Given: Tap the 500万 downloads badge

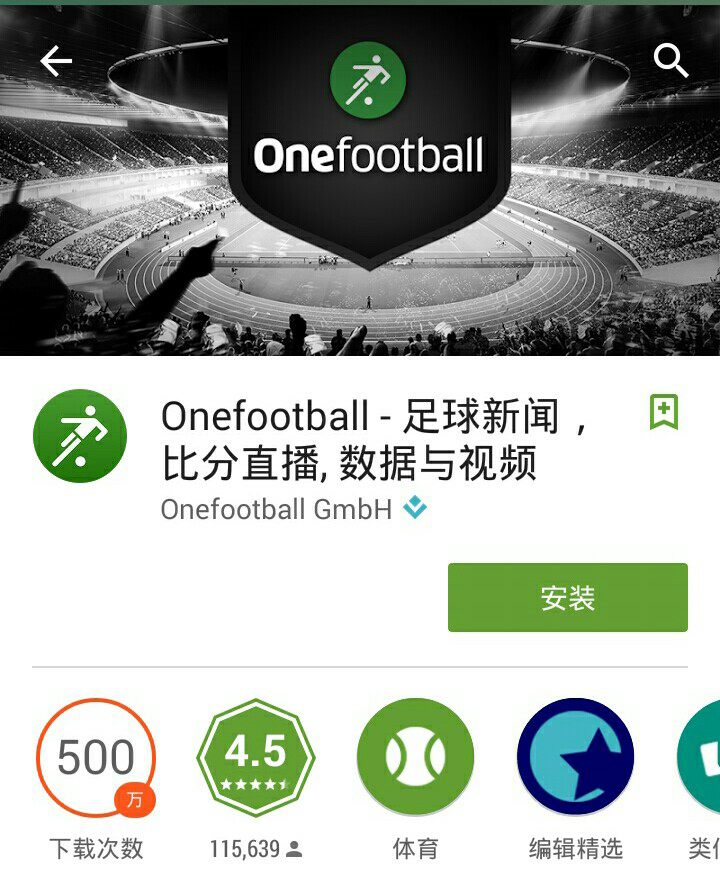Looking at the screenshot, I should (96, 758).
